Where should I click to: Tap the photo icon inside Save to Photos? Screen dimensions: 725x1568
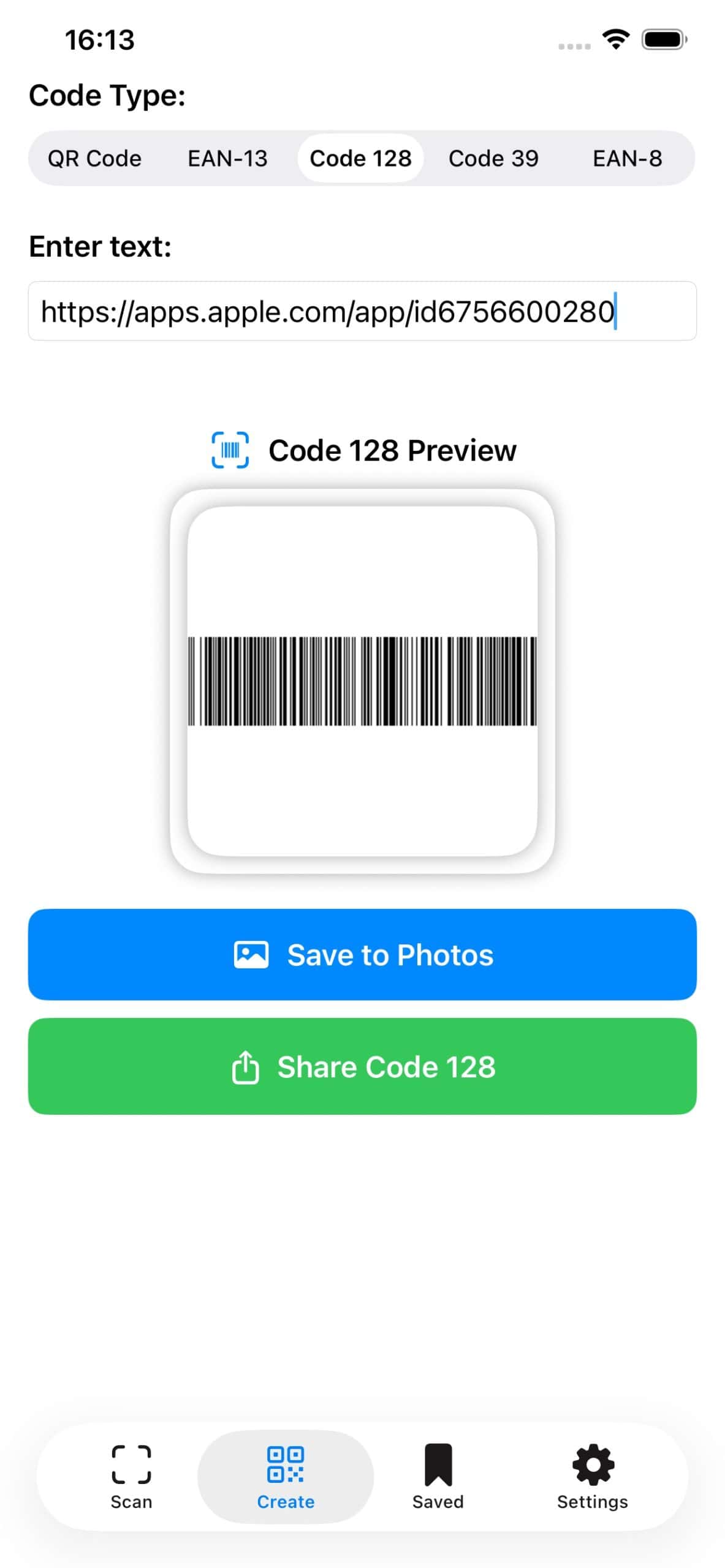(x=251, y=954)
